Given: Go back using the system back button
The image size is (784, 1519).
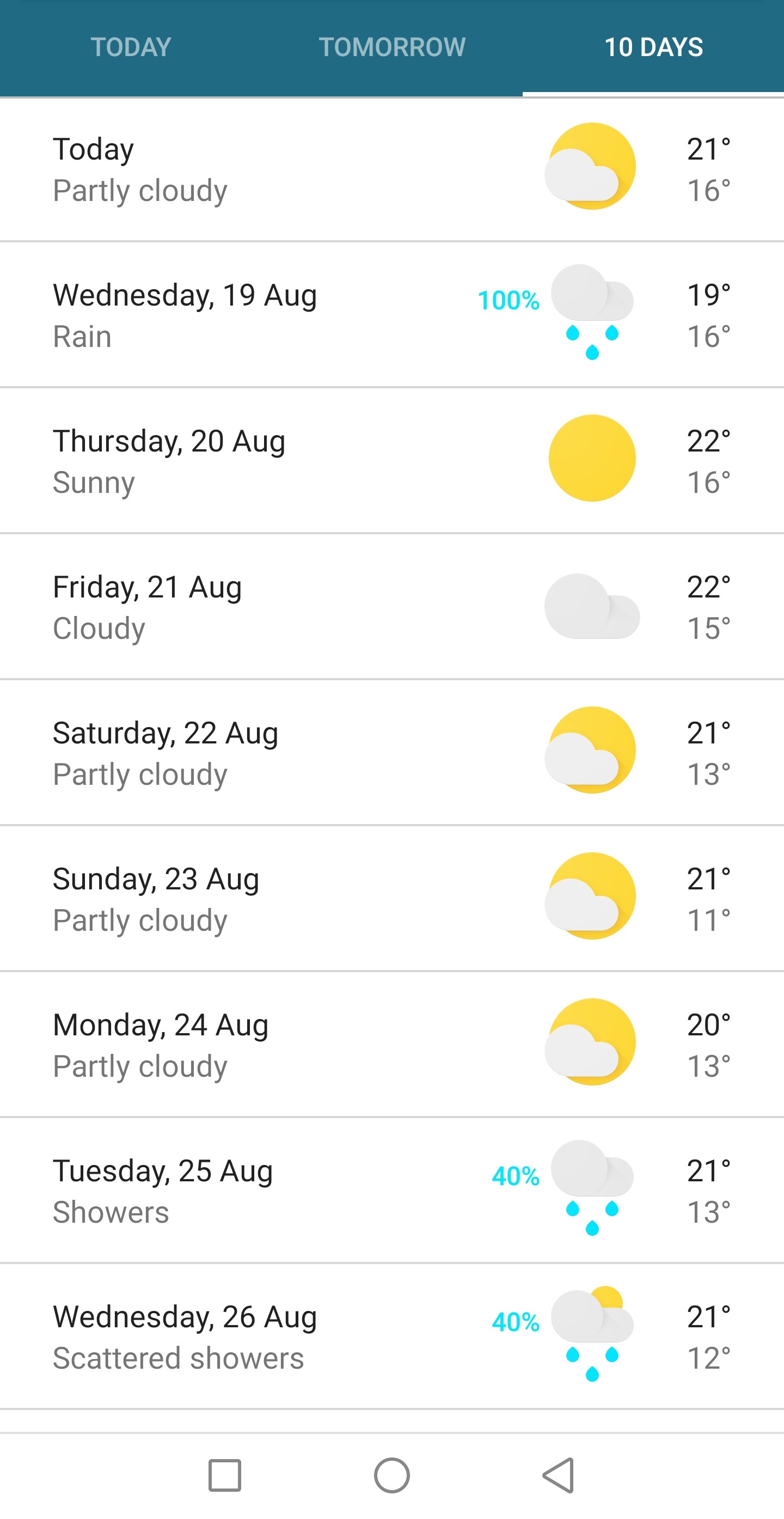Looking at the screenshot, I should click(558, 1475).
